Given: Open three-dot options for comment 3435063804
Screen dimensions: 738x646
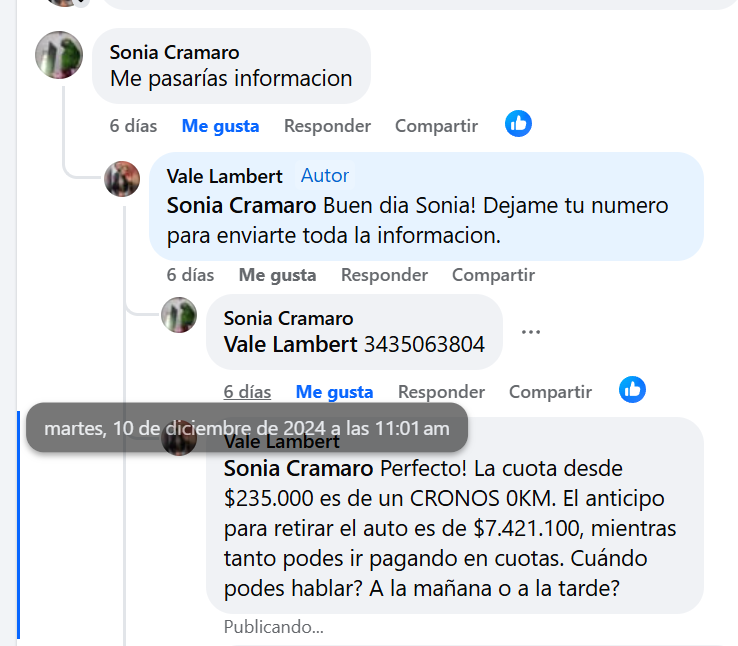Looking at the screenshot, I should click(x=531, y=332).
